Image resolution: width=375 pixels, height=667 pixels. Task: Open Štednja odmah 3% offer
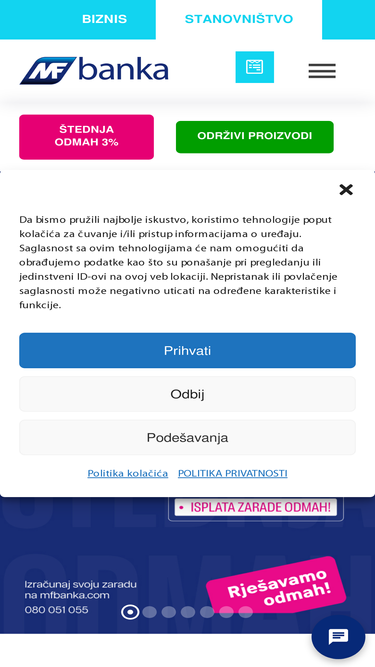tap(86, 137)
